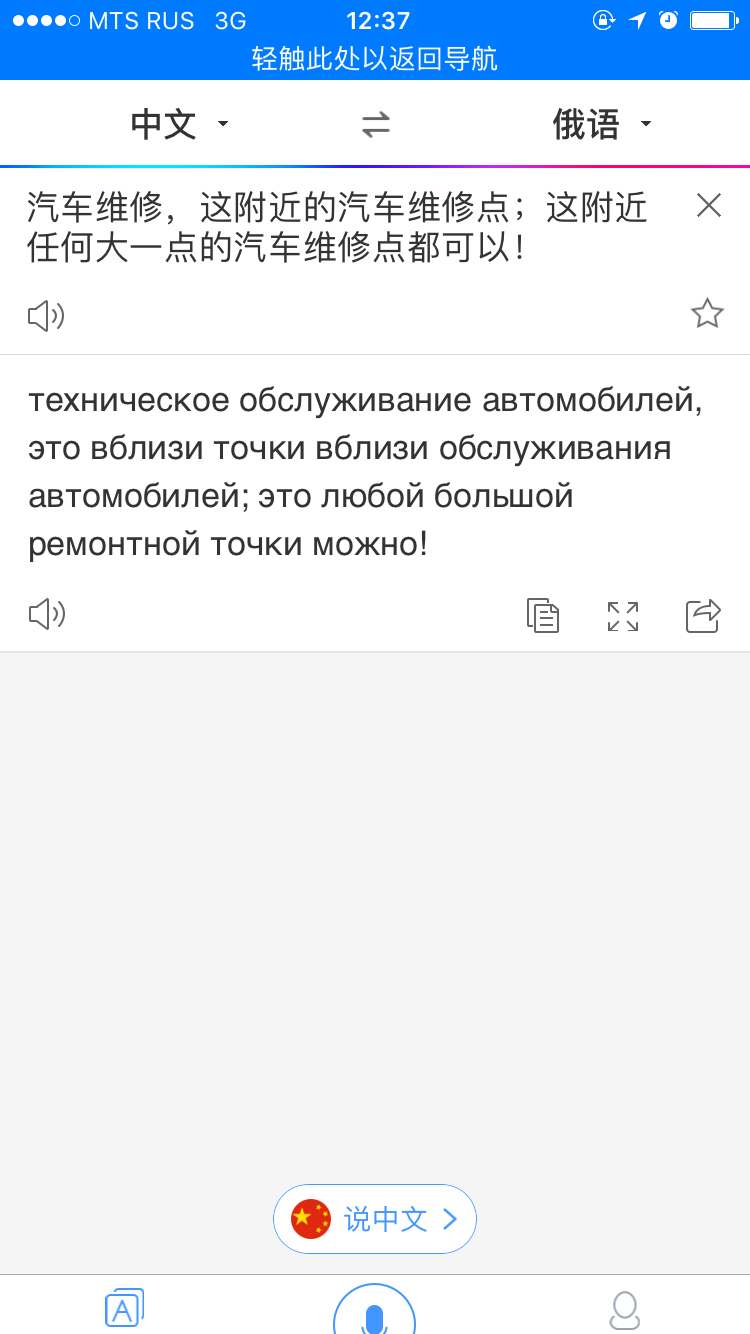
Task: Play audio of the Chinese source text
Action: tap(46, 316)
